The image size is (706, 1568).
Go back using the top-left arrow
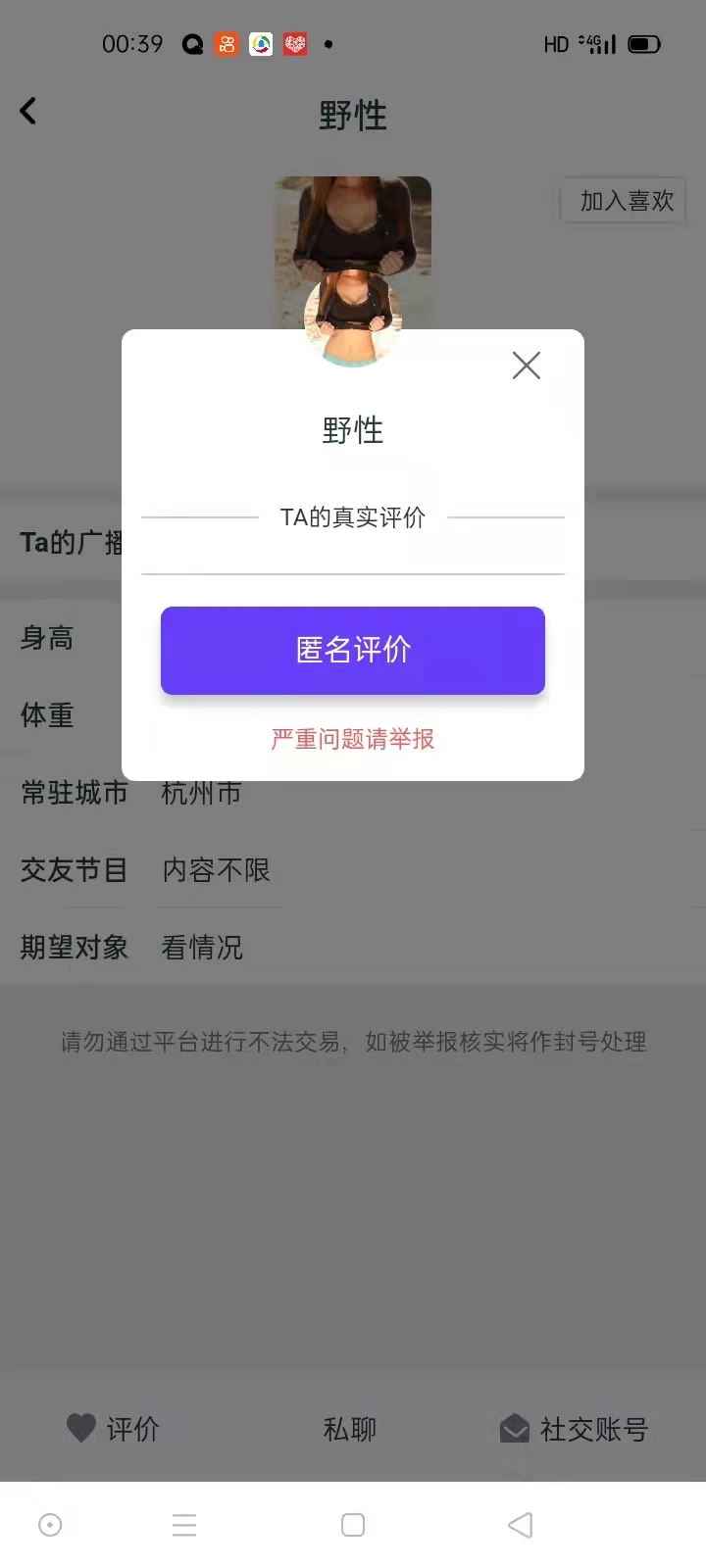(x=28, y=112)
